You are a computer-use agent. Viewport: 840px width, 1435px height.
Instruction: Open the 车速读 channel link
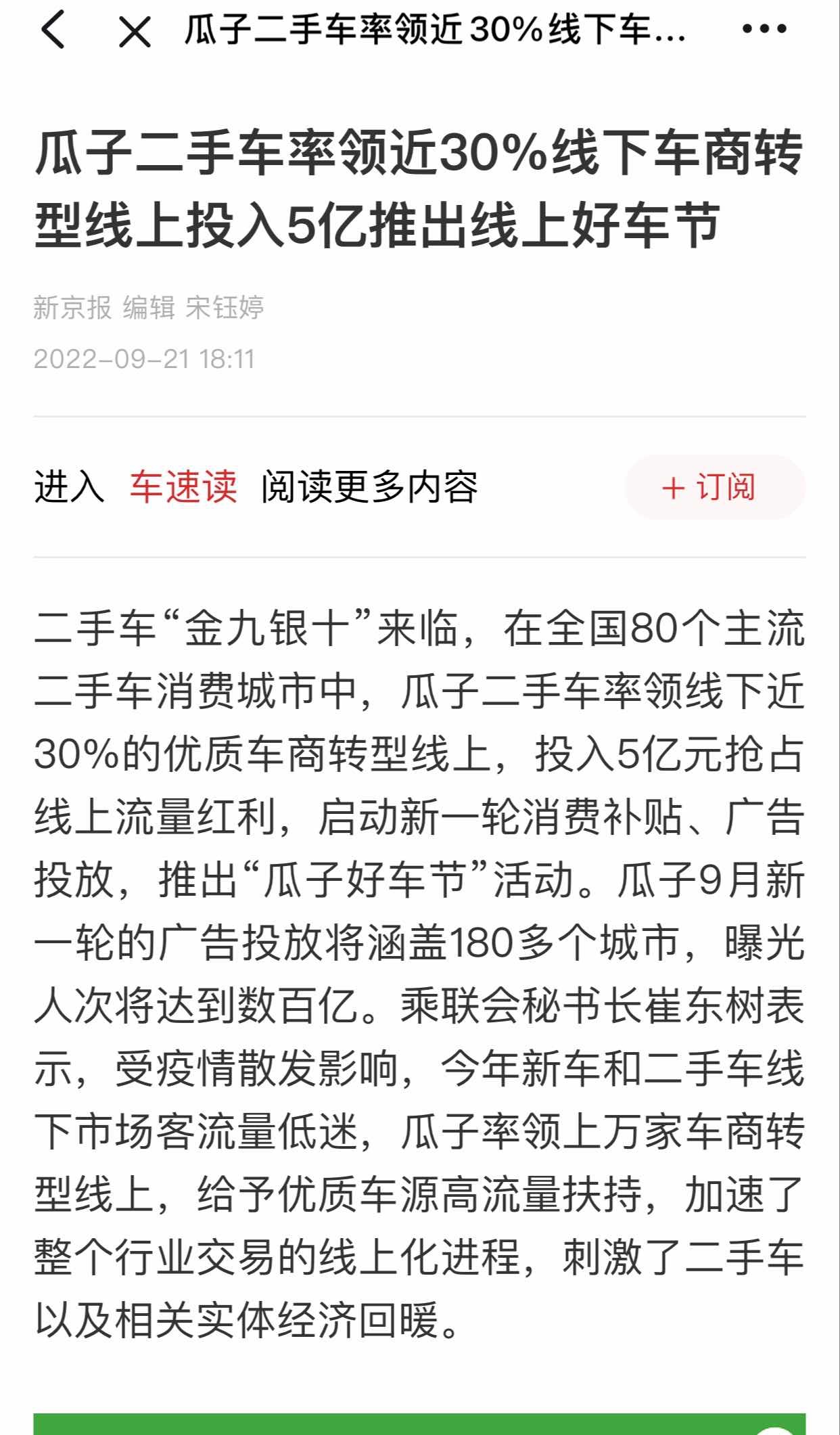(183, 486)
